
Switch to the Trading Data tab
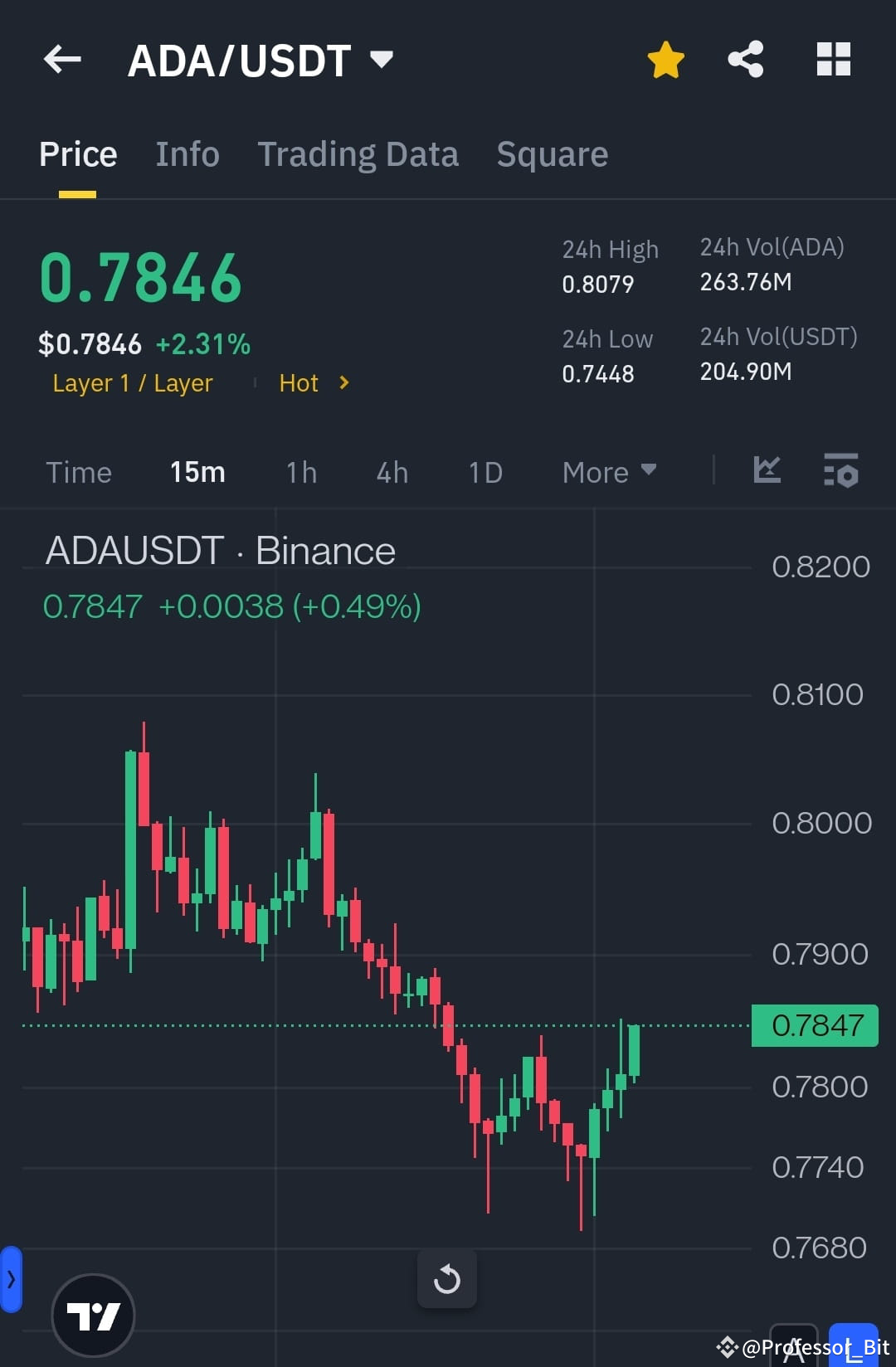[358, 153]
